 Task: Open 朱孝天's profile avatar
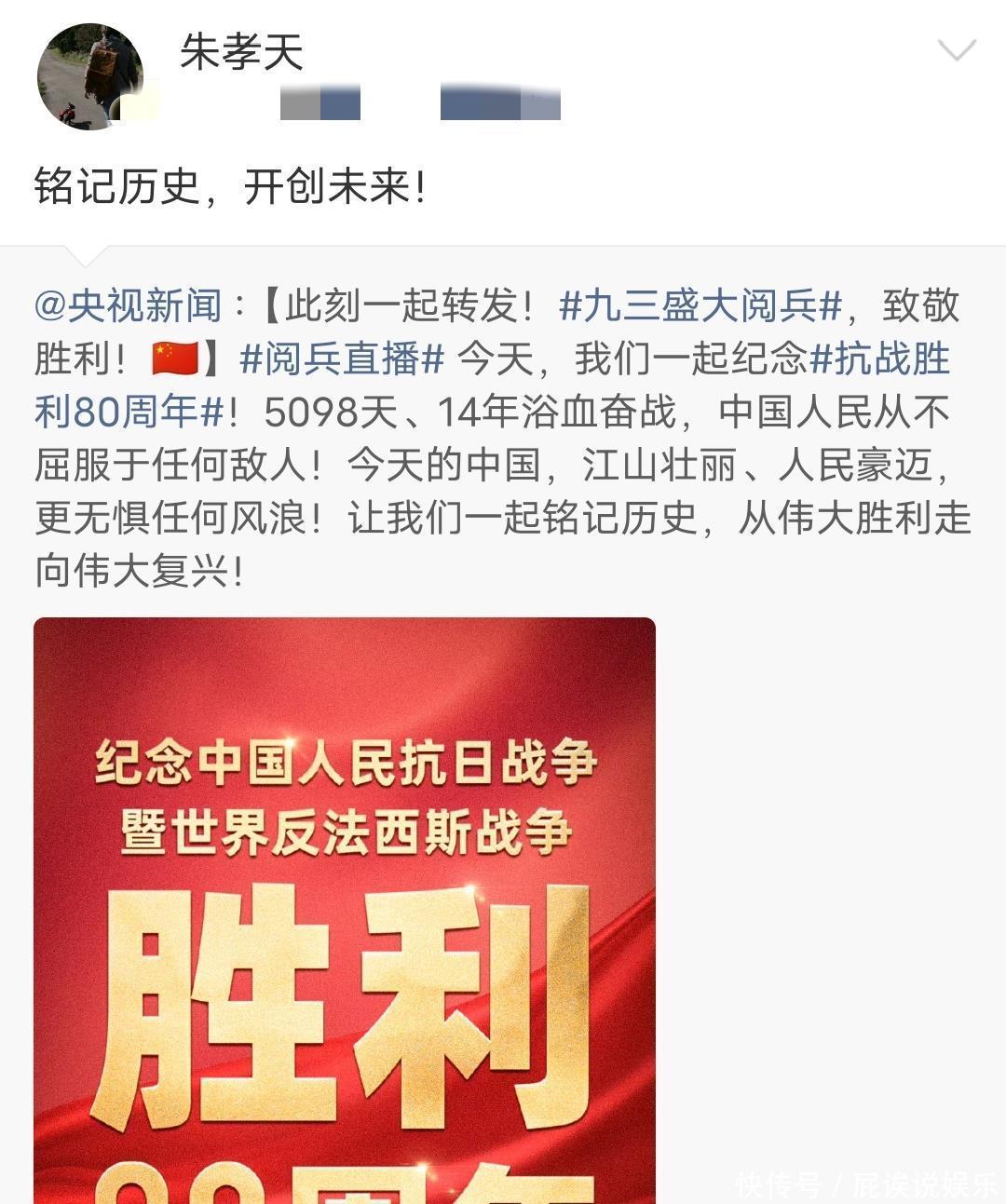[x=89, y=76]
